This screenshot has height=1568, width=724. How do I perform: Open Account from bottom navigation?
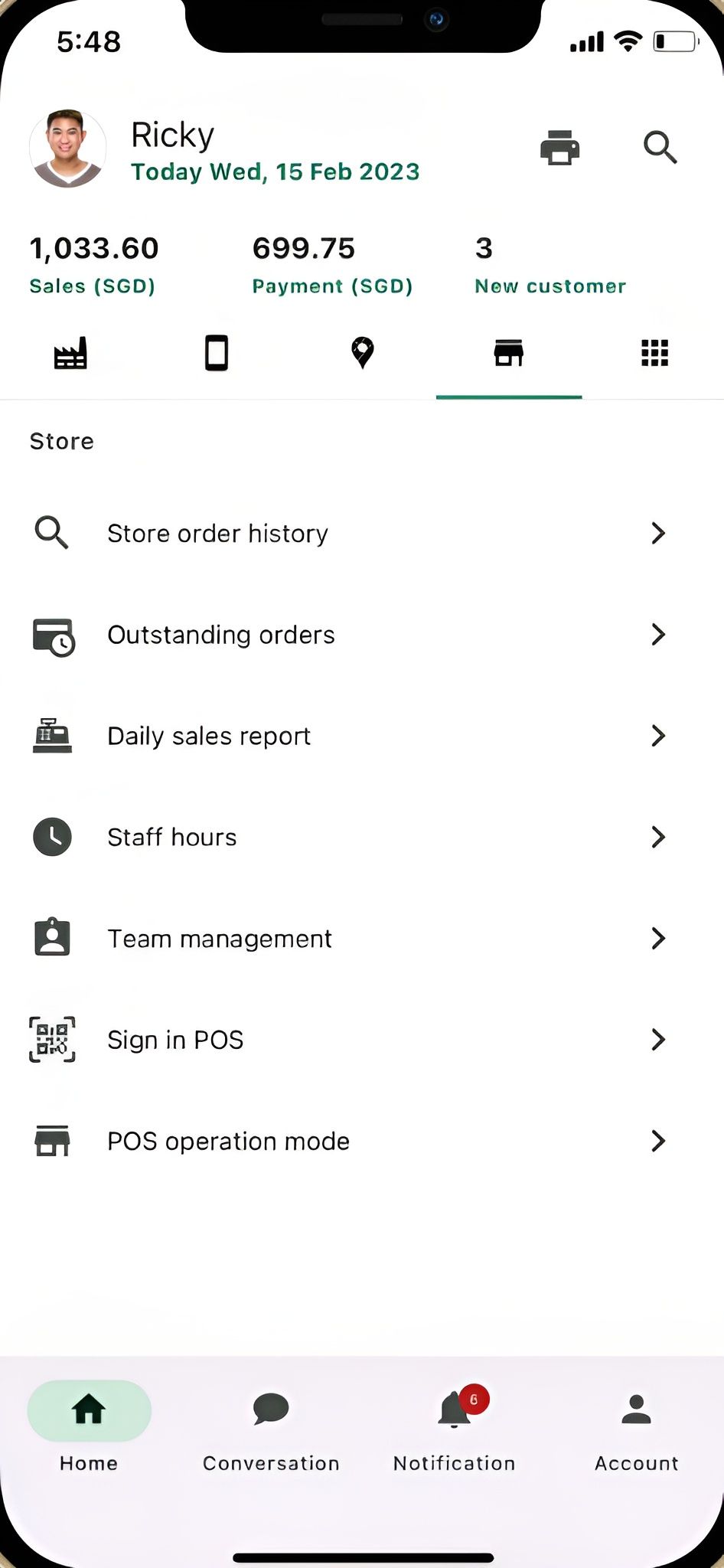pos(636,1425)
